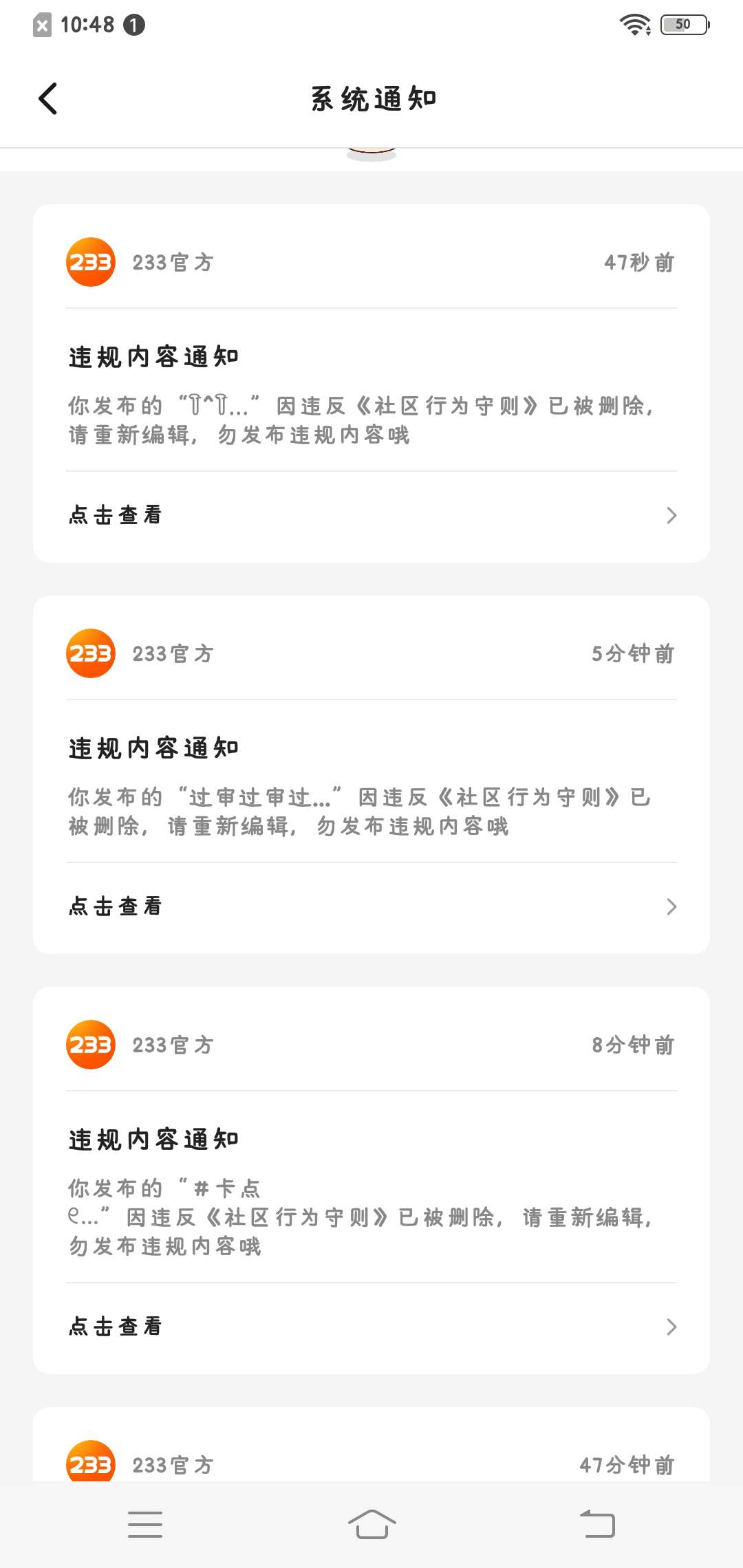Open 点击查看 in the 8分钟前 notification
Viewport: 743px width, 1568px height.
(x=371, y=1327)
